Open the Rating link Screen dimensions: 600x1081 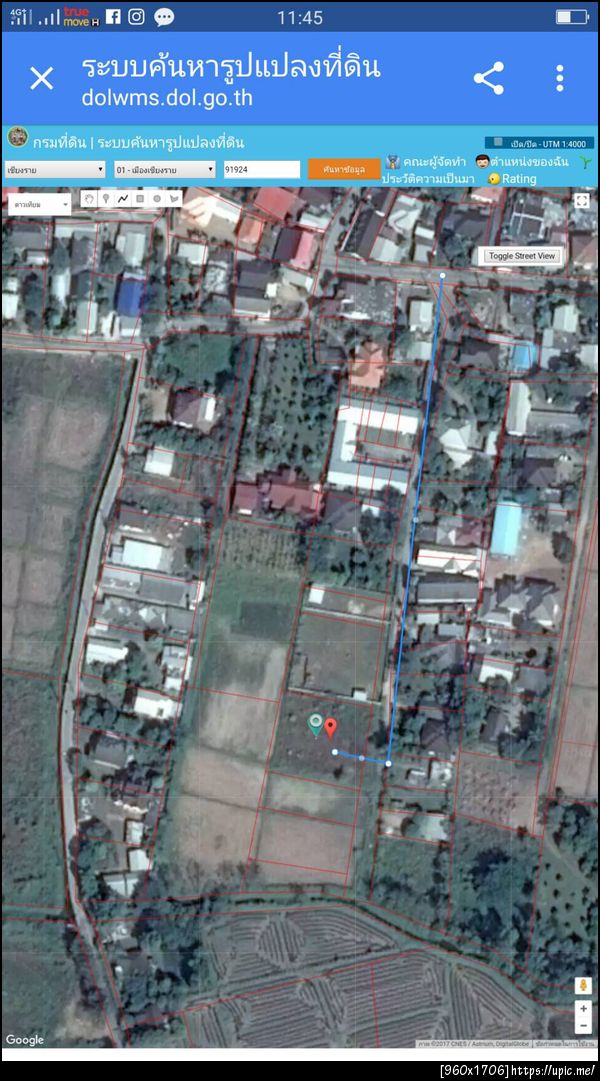coord(512,179)
